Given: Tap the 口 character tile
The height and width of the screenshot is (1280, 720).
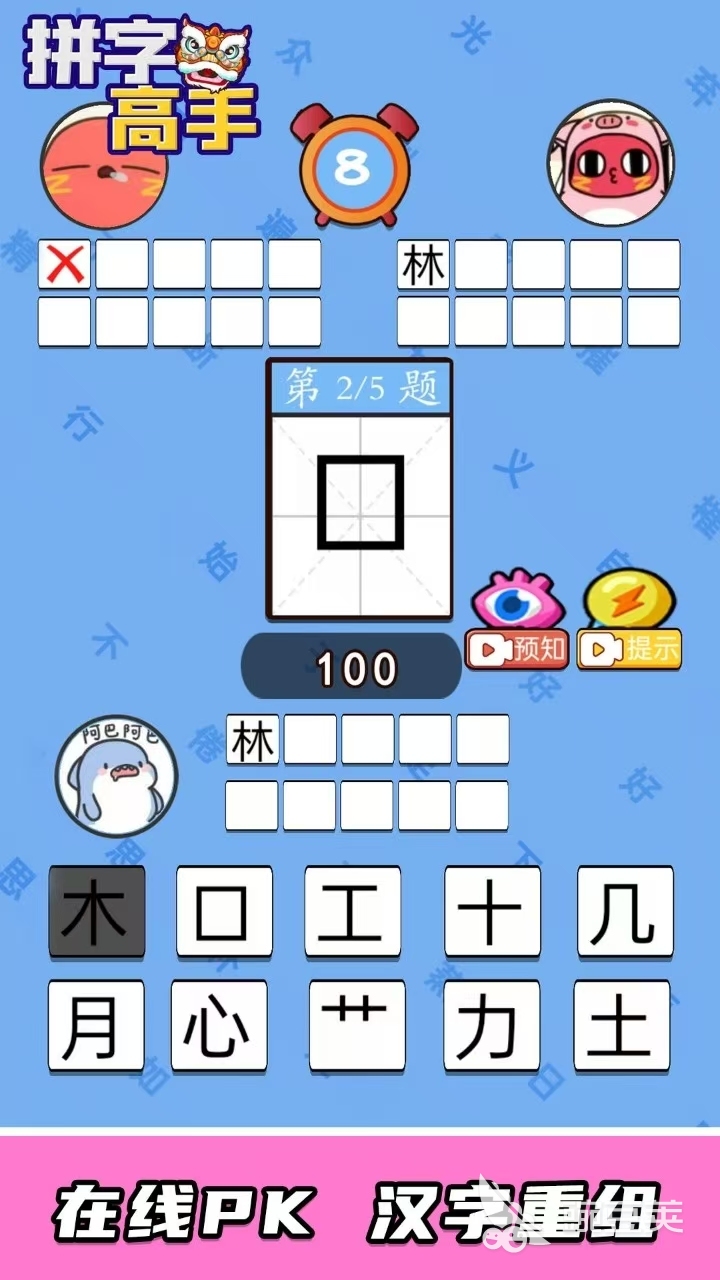Looking at the screenshot, I should point(224,911).
